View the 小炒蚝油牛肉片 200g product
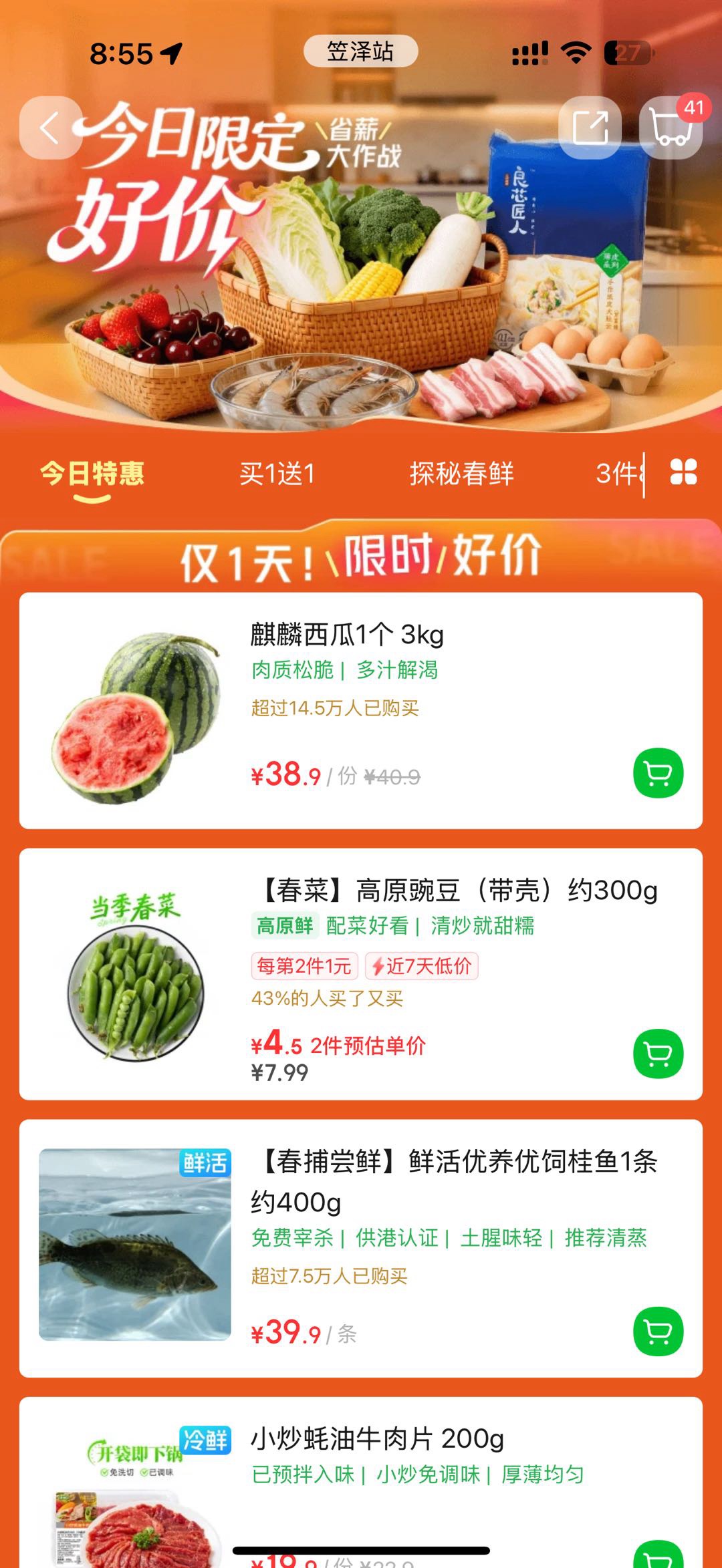The height and width of the screenshot is (1568, 722). pos(377,1439)
